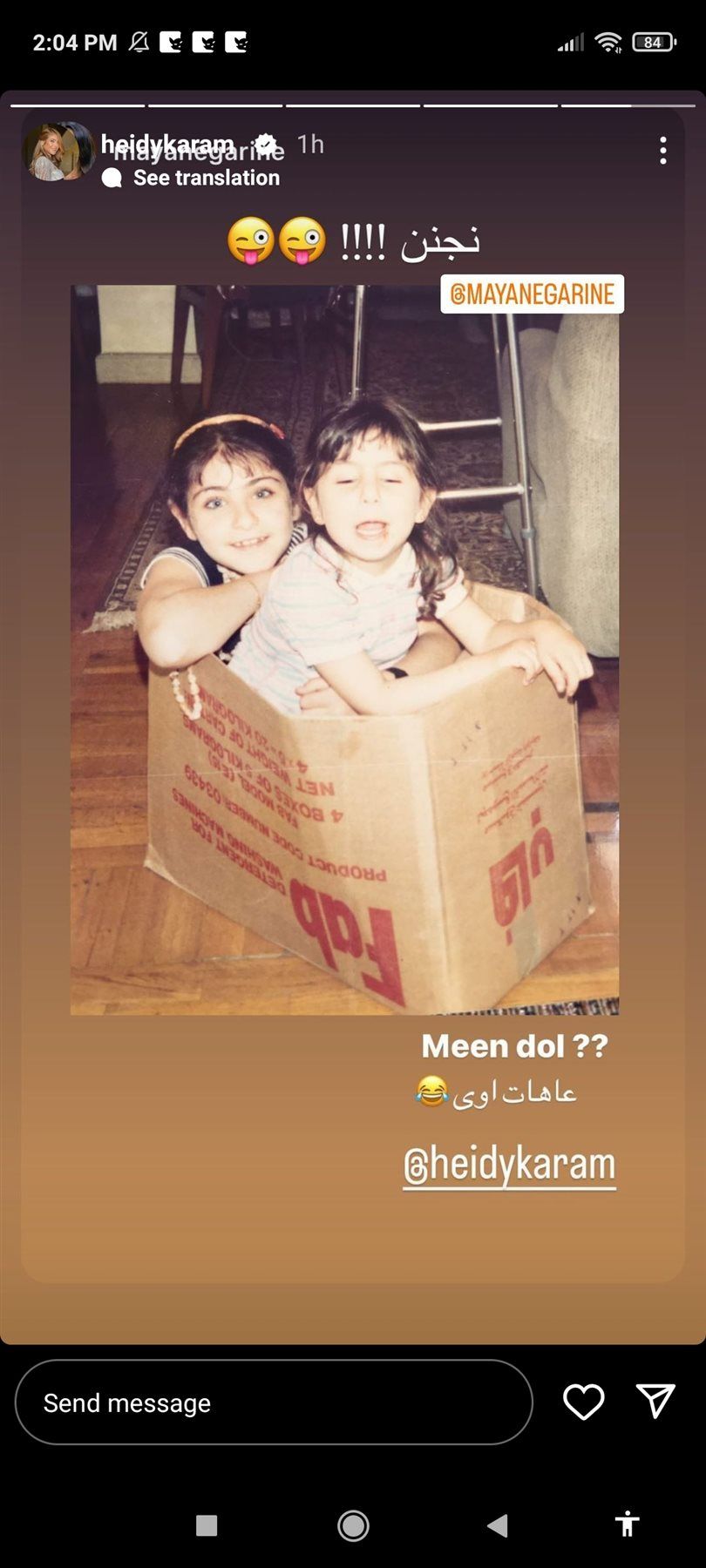Share the story via the paper plane icon
Screen dimensions: 706x1568
[655, 1401]
